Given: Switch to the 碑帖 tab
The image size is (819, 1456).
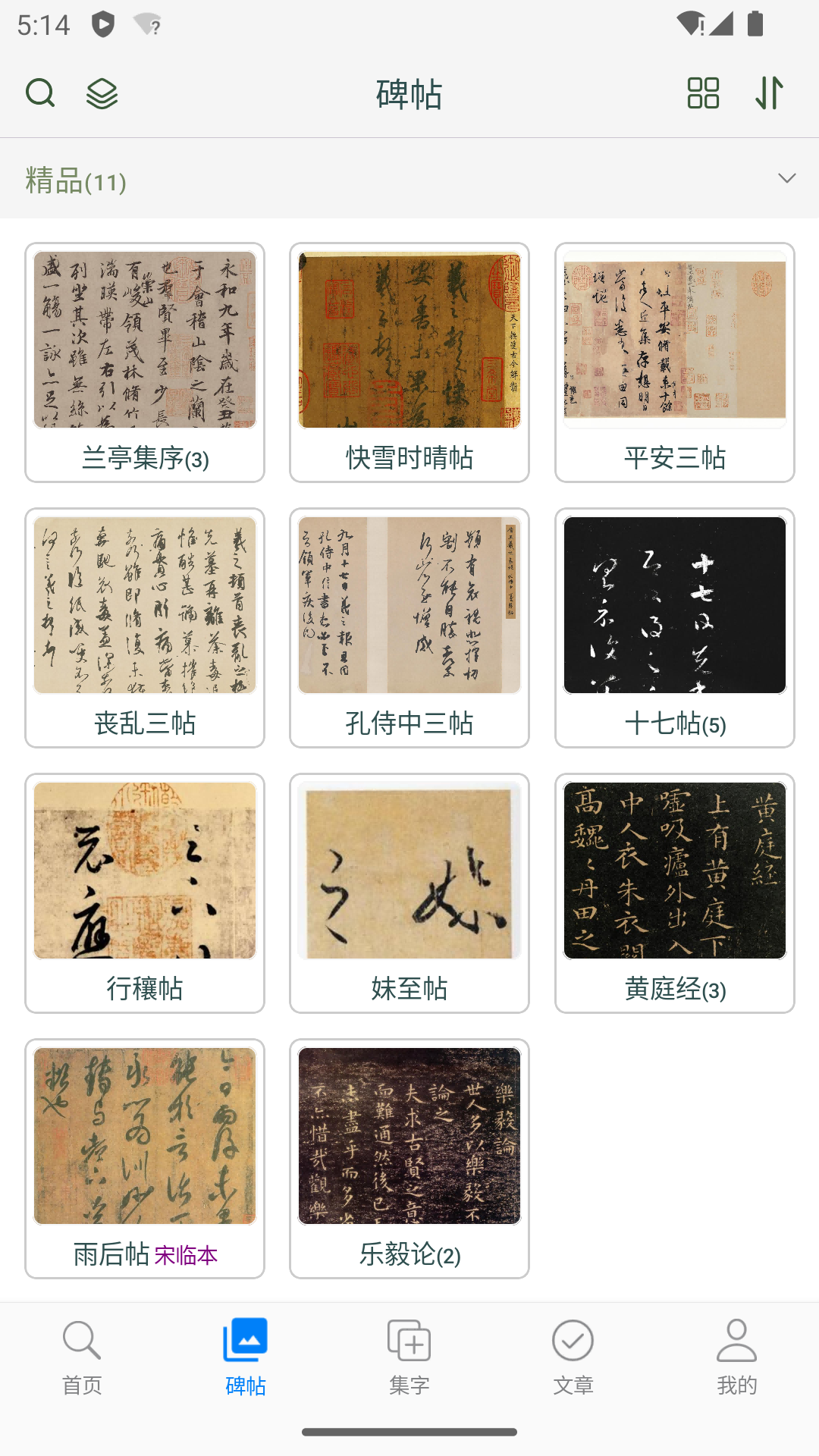Looking at the screenshot, I should click(245, 1357).
